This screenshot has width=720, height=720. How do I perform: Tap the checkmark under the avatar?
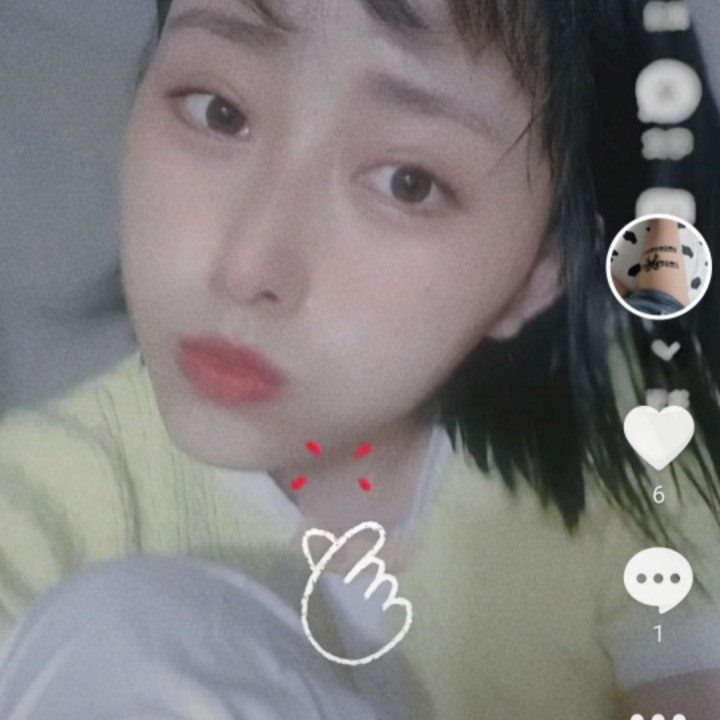coord(666,350)
